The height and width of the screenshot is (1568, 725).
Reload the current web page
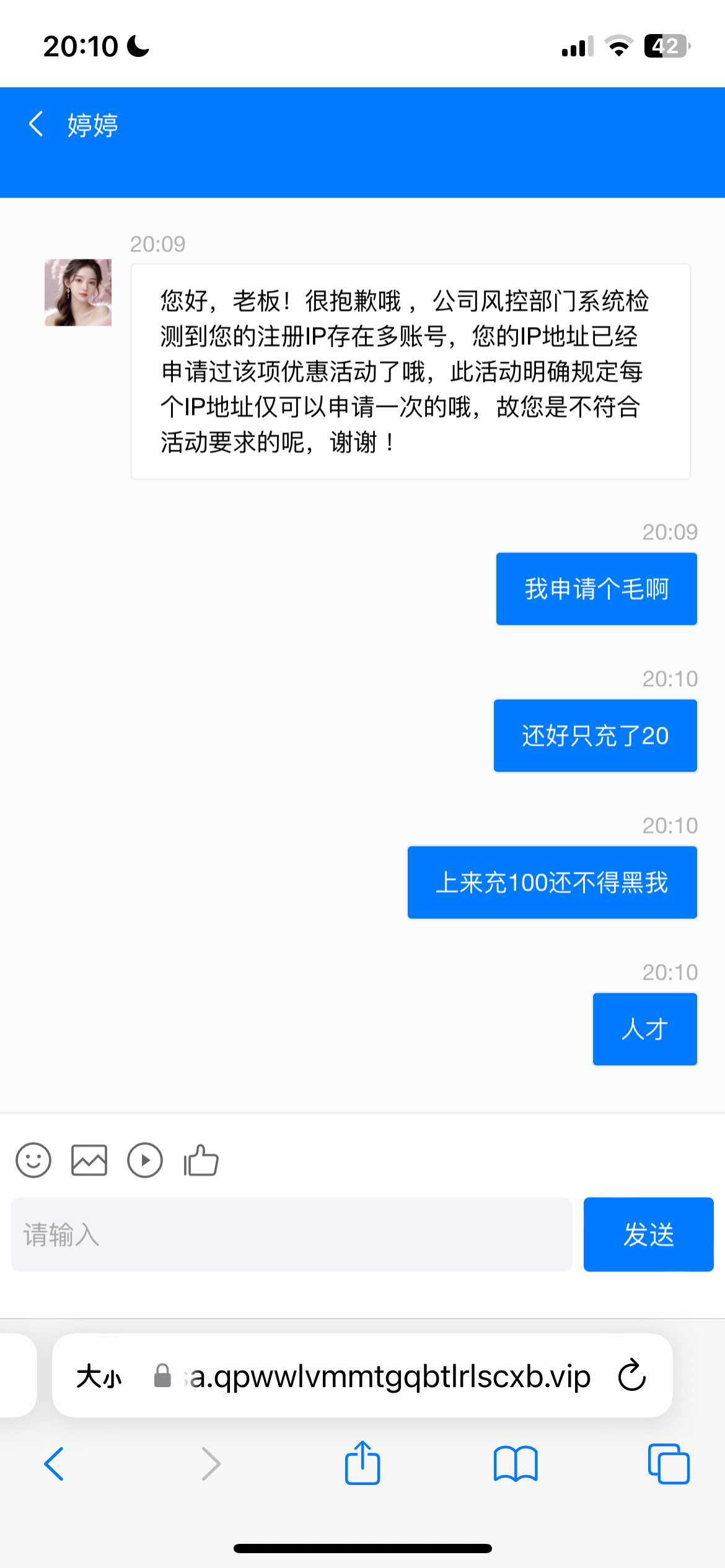coord(632,1375)
